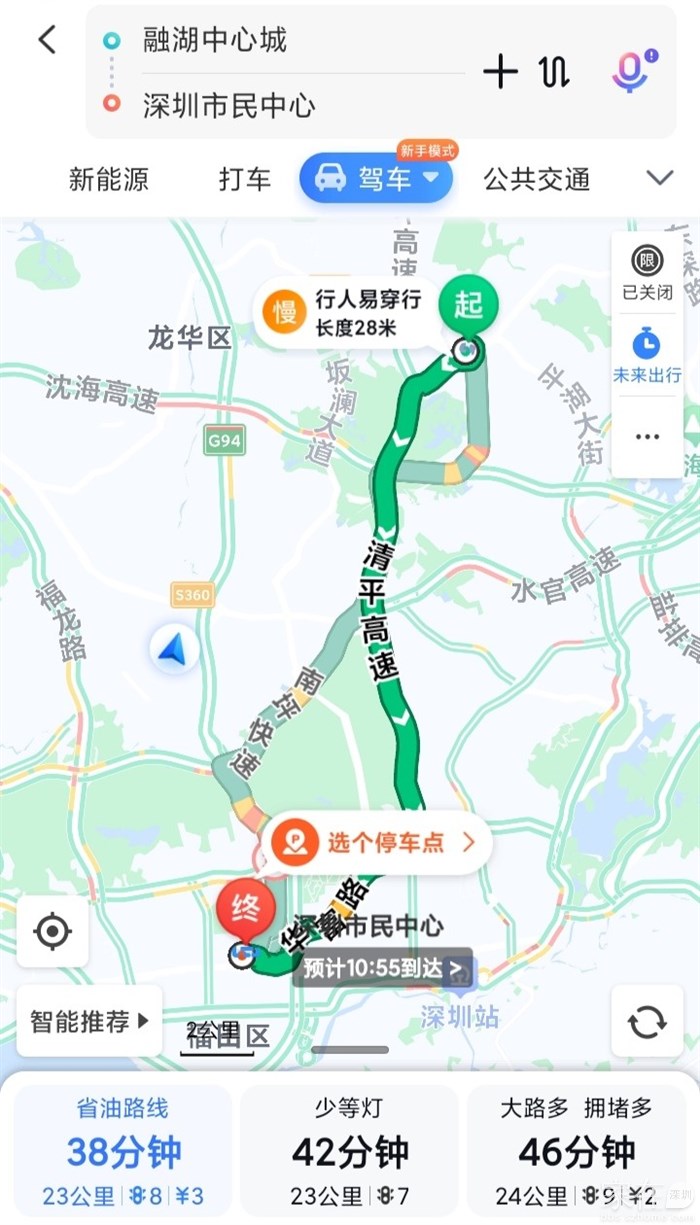This screenshot has height=1225, width=700.
Task: Choose a parking spot via 选个停车点
Action: (371, 843)
